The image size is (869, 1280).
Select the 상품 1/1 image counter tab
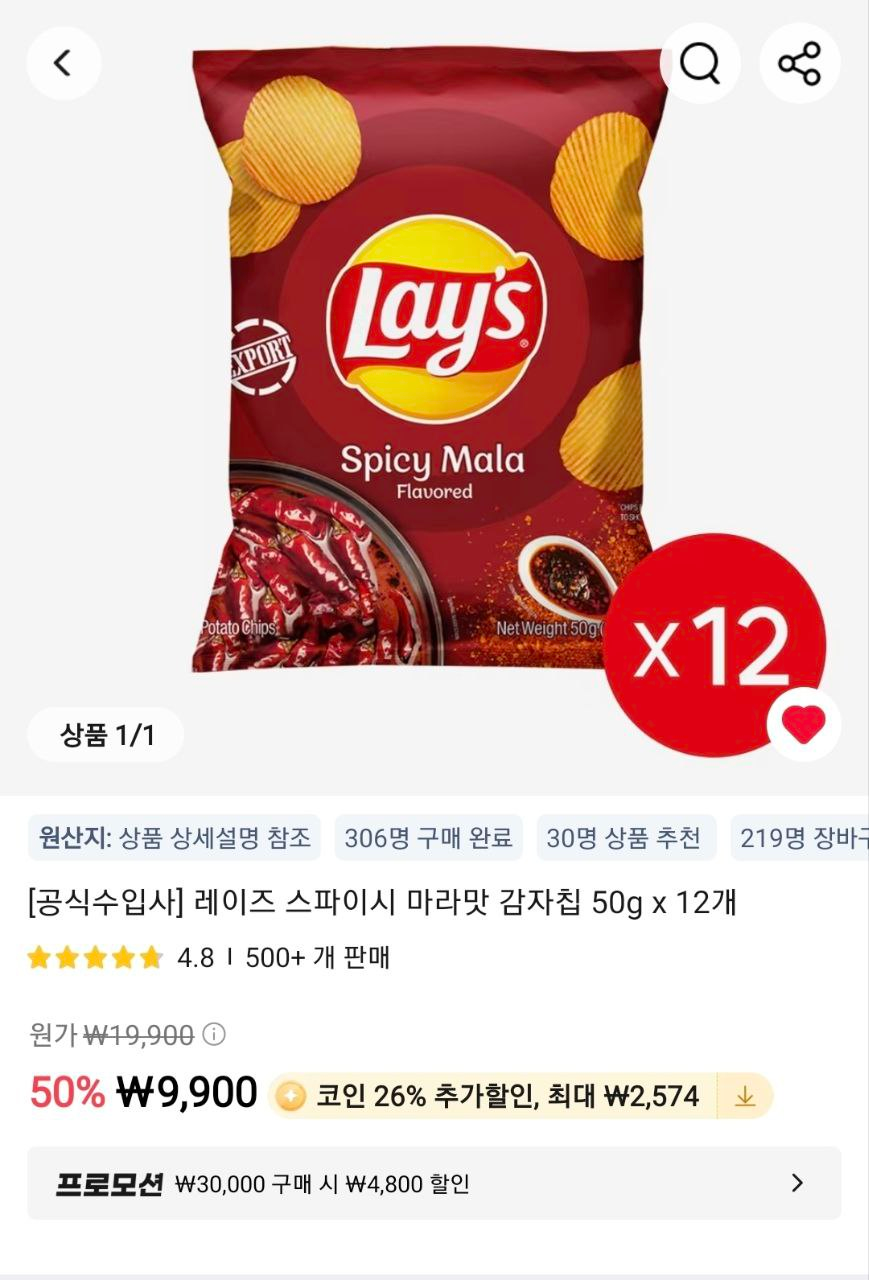click(x=106, y=733)
